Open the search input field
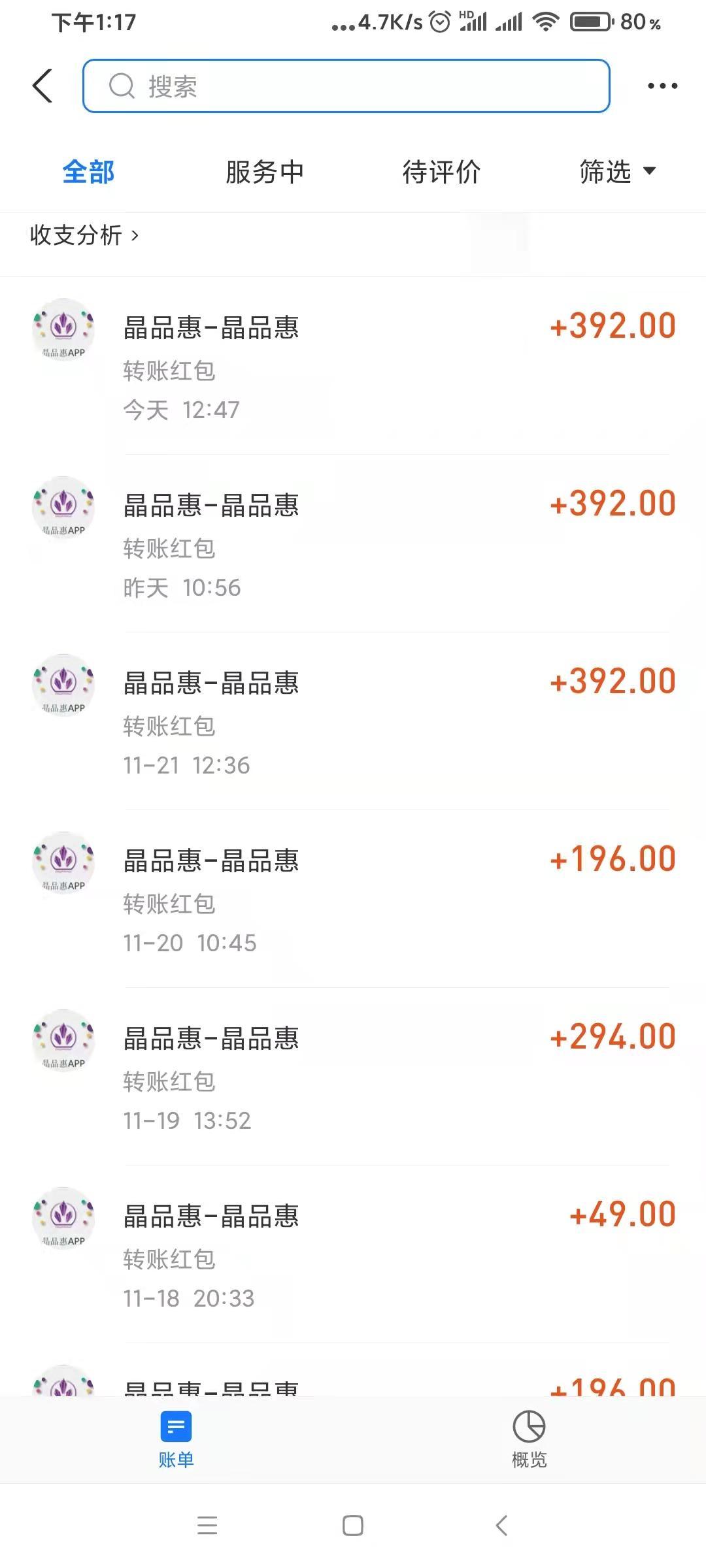Viewport: 706px width, 1568px height. click(x=346, y=86)
